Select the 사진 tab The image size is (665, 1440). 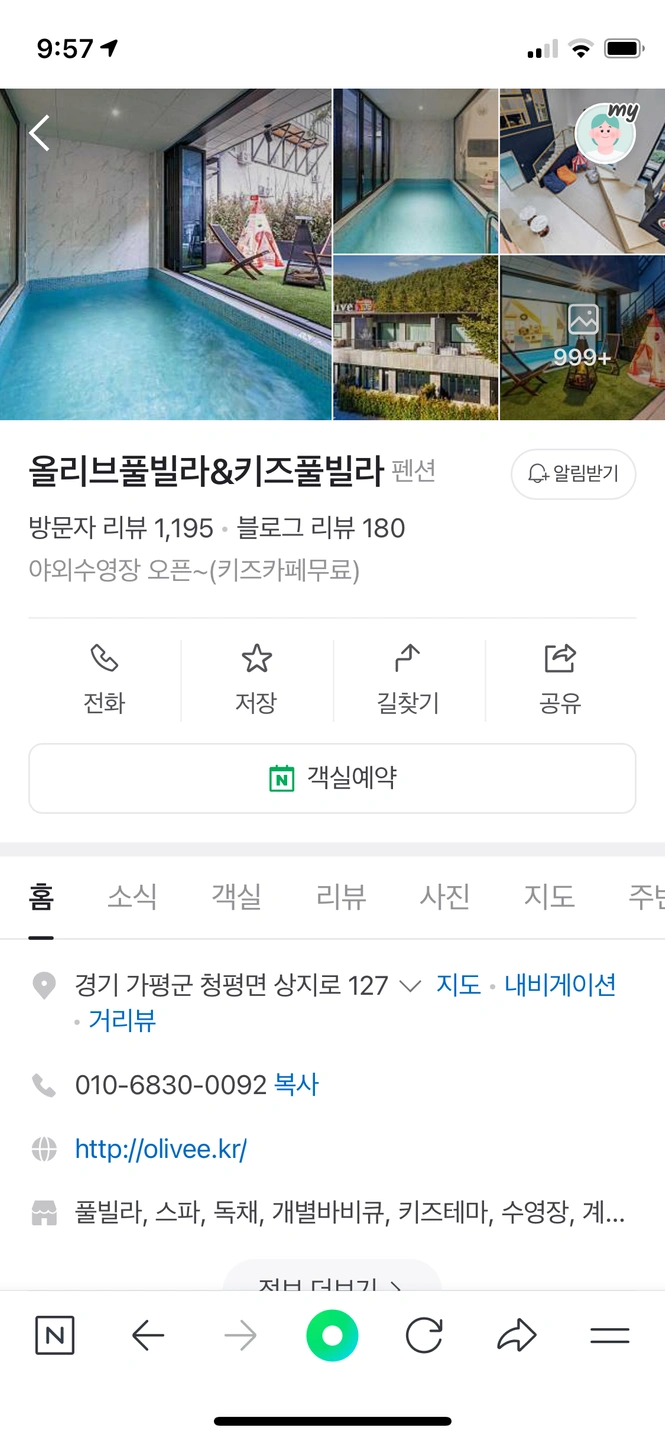tap(445, 897)
